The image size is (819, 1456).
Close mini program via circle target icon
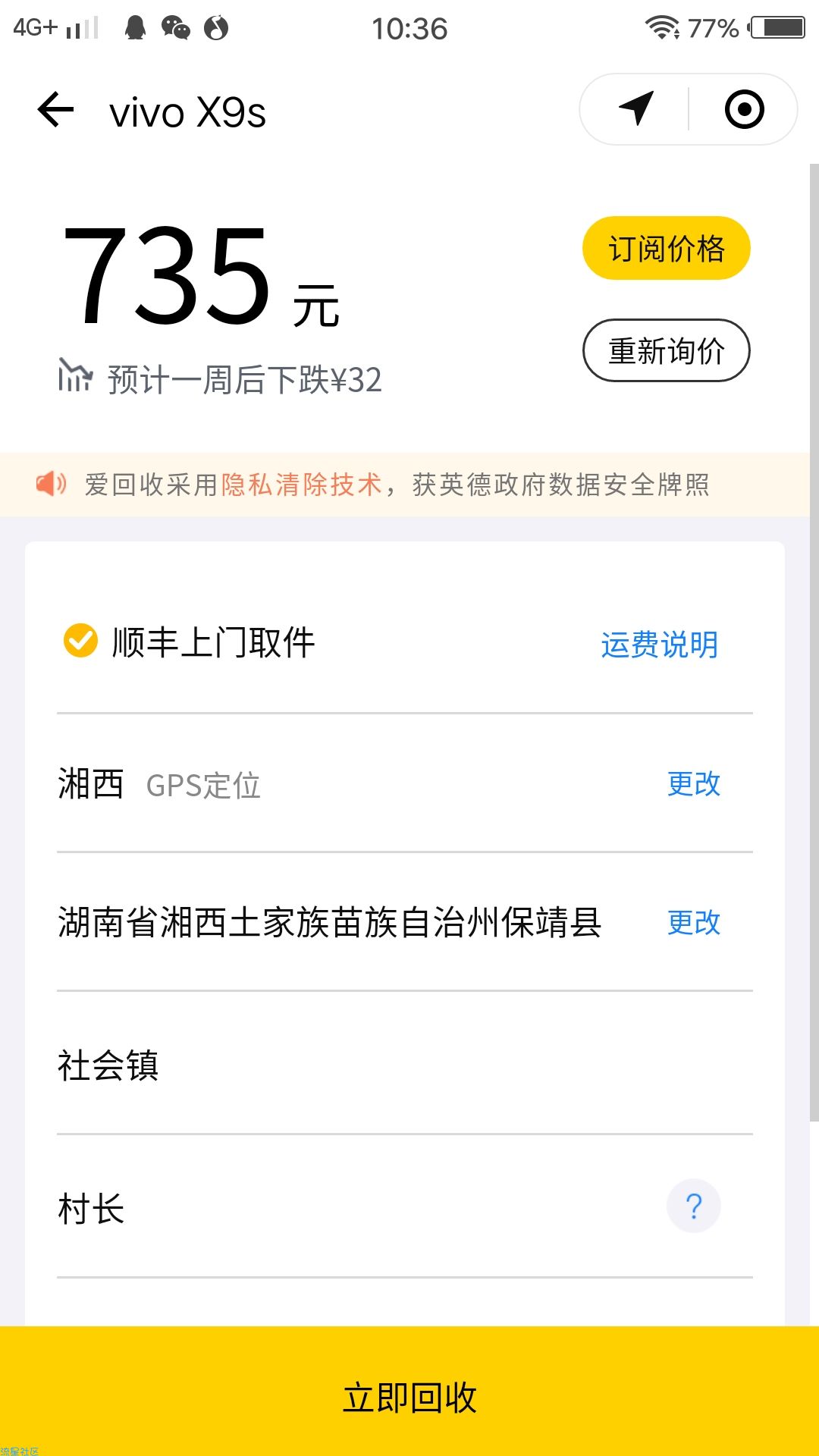[744, 109]
